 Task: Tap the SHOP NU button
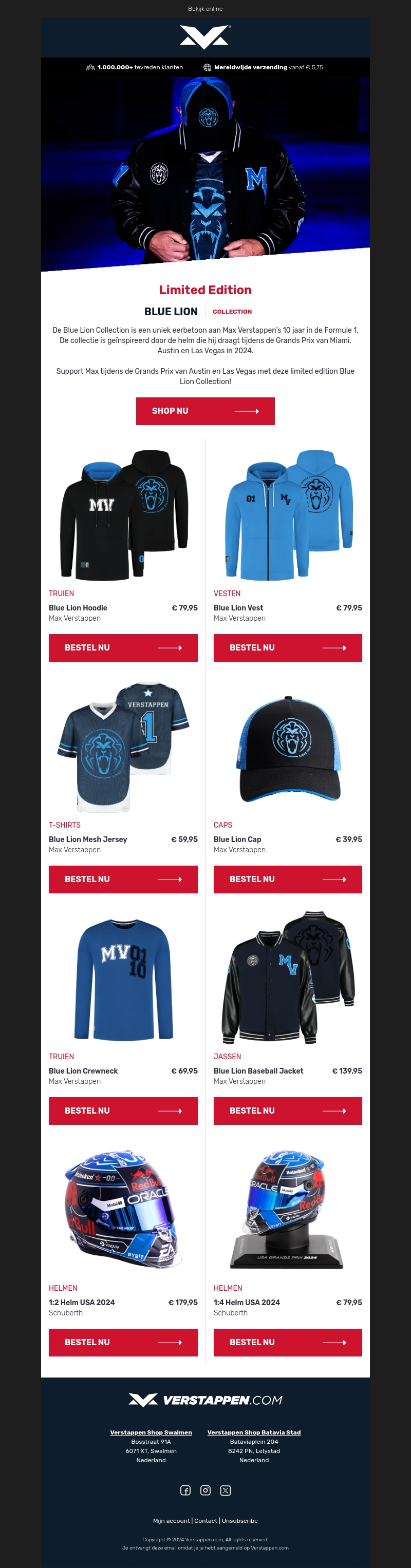tap(205, 411)
